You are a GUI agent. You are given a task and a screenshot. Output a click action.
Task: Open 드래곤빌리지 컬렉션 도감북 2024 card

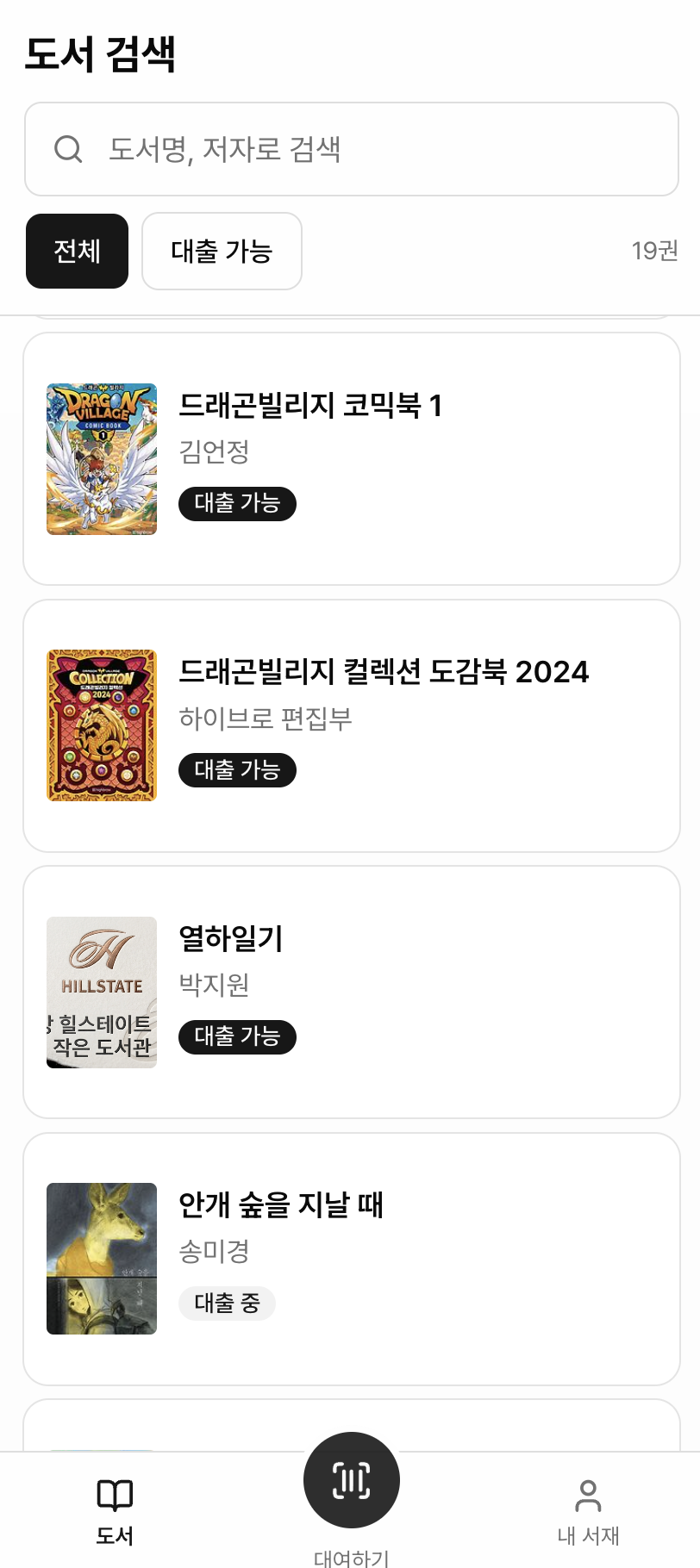(351, 725)
